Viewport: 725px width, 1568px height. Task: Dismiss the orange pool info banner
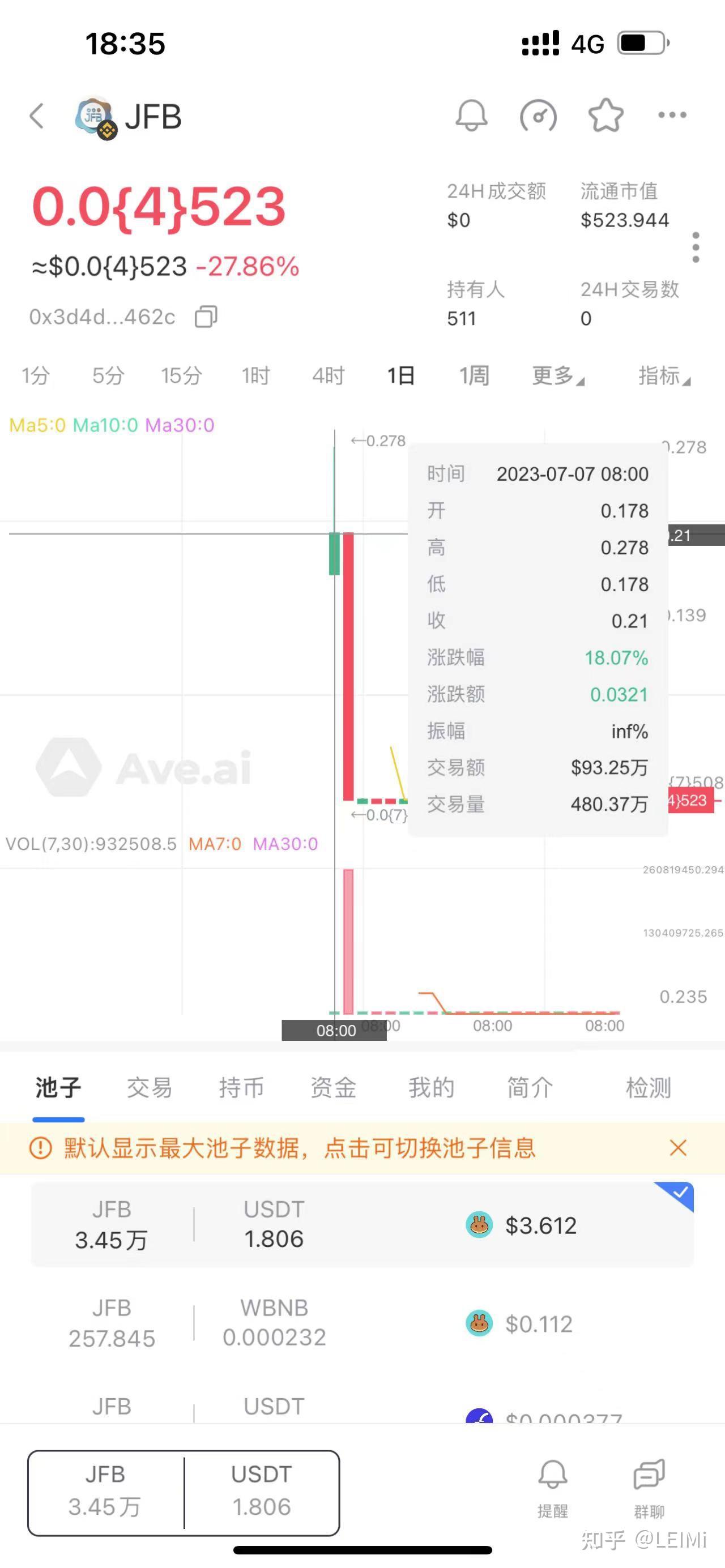click(x=677, y=1148)
